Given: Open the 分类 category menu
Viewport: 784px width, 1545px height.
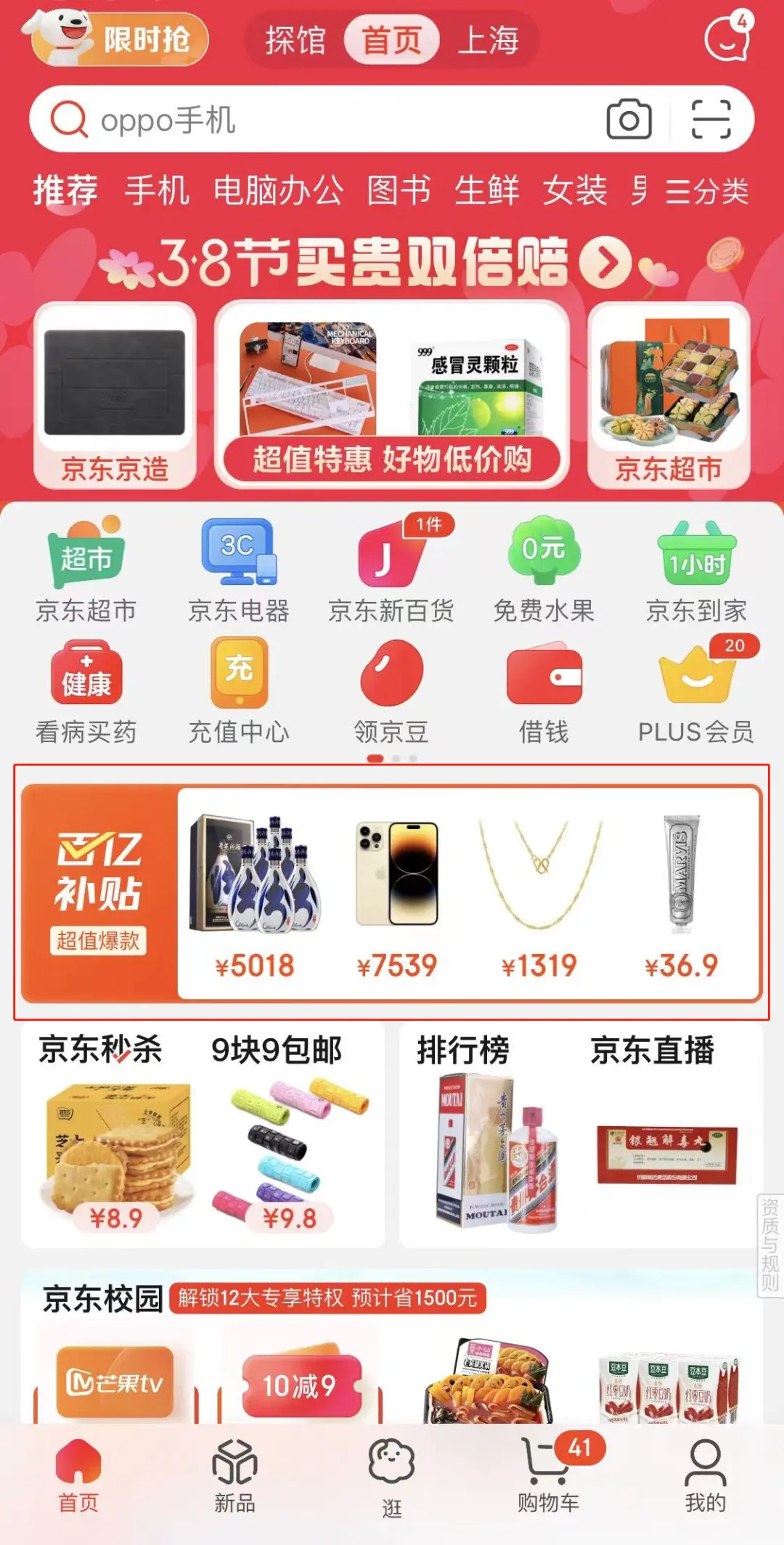Looking at the screenshot, I should tap(707, 192).
